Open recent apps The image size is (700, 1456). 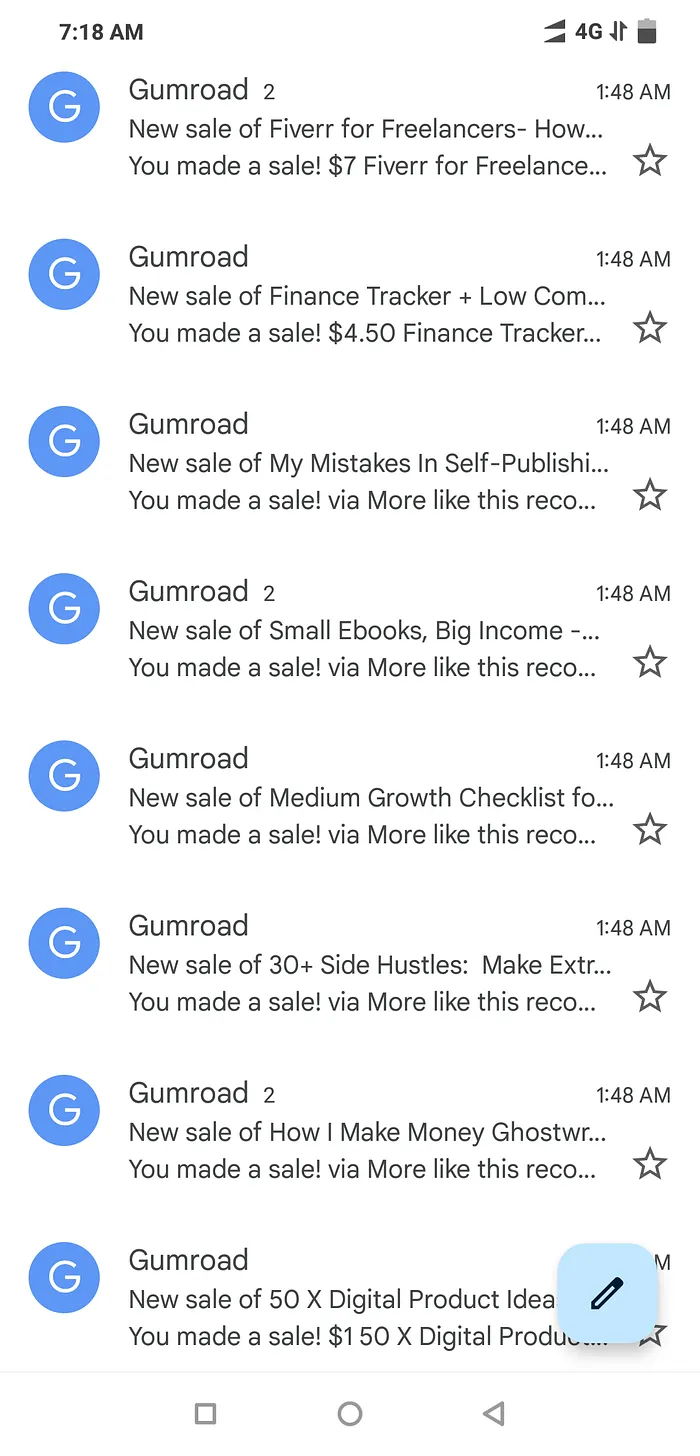205,1413
